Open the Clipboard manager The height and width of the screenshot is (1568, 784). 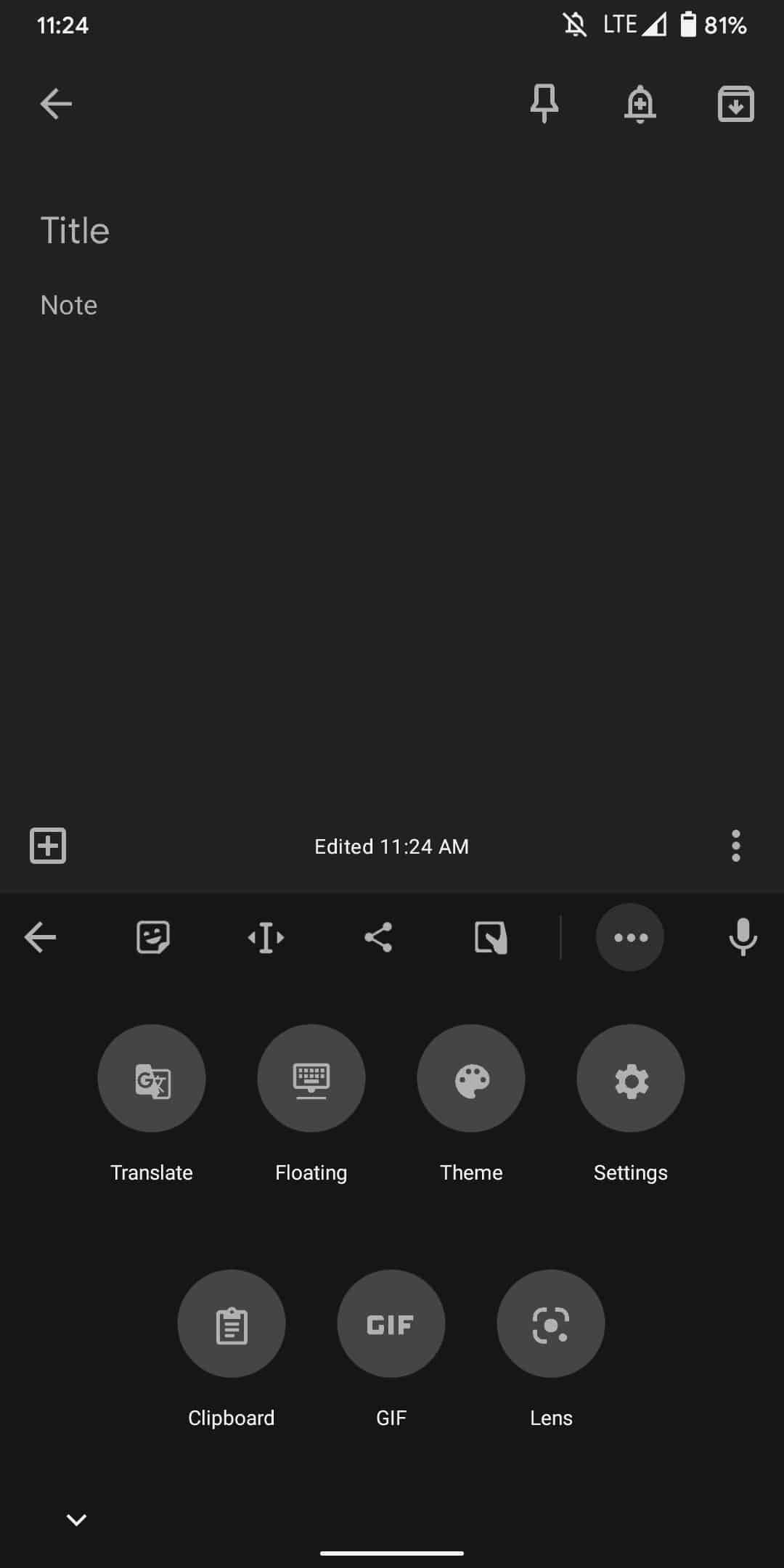(232, 1324)
